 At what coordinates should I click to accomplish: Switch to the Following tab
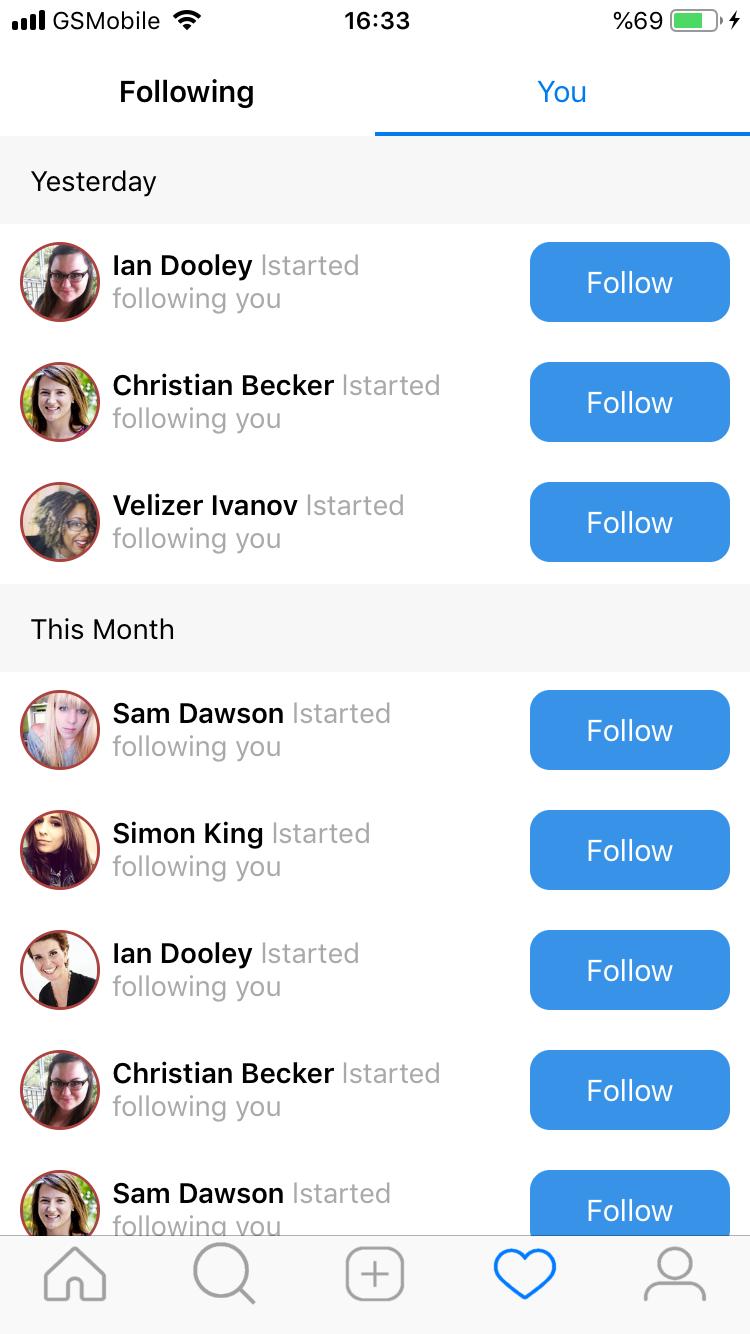pyautogui.click(x=186, y=91)
